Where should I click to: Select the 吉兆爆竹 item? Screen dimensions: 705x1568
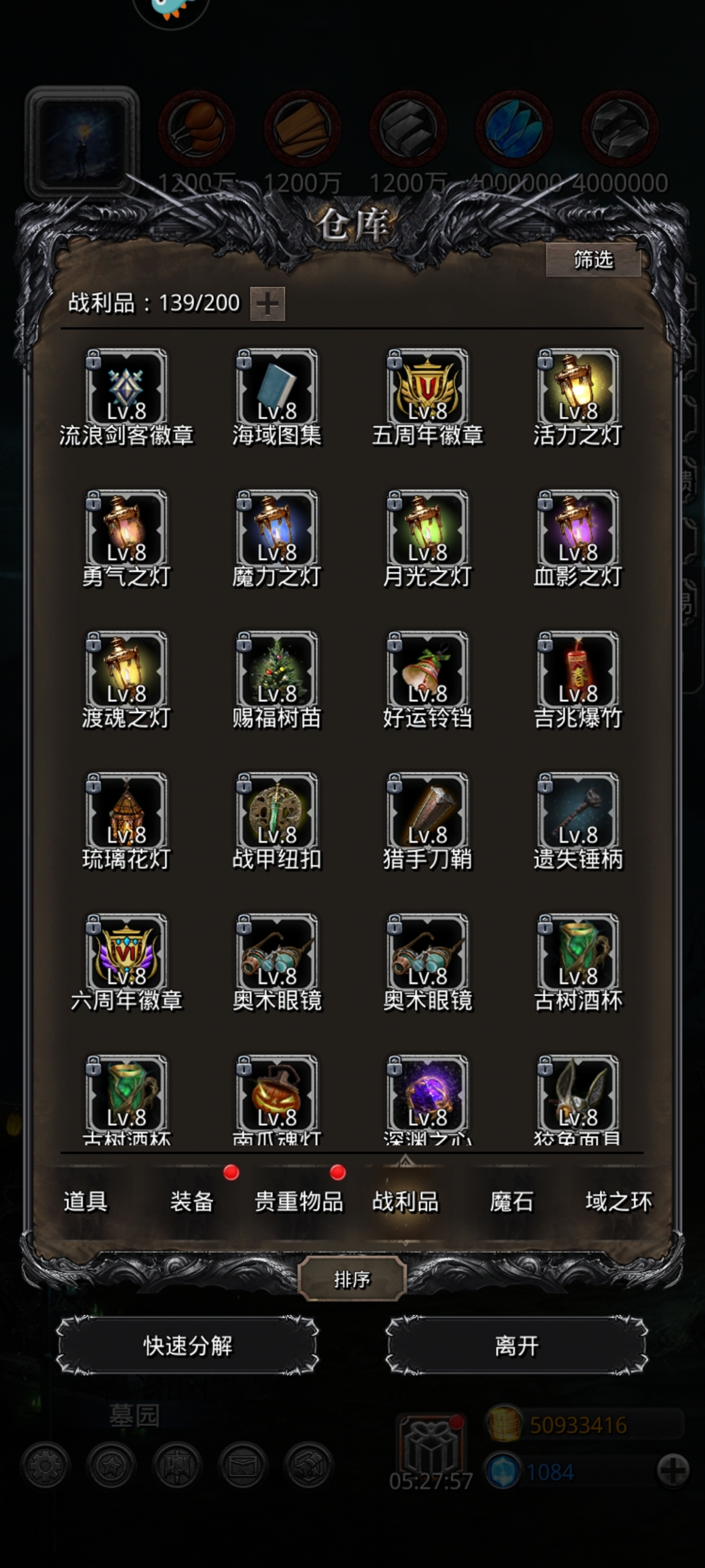pos(578,672)
